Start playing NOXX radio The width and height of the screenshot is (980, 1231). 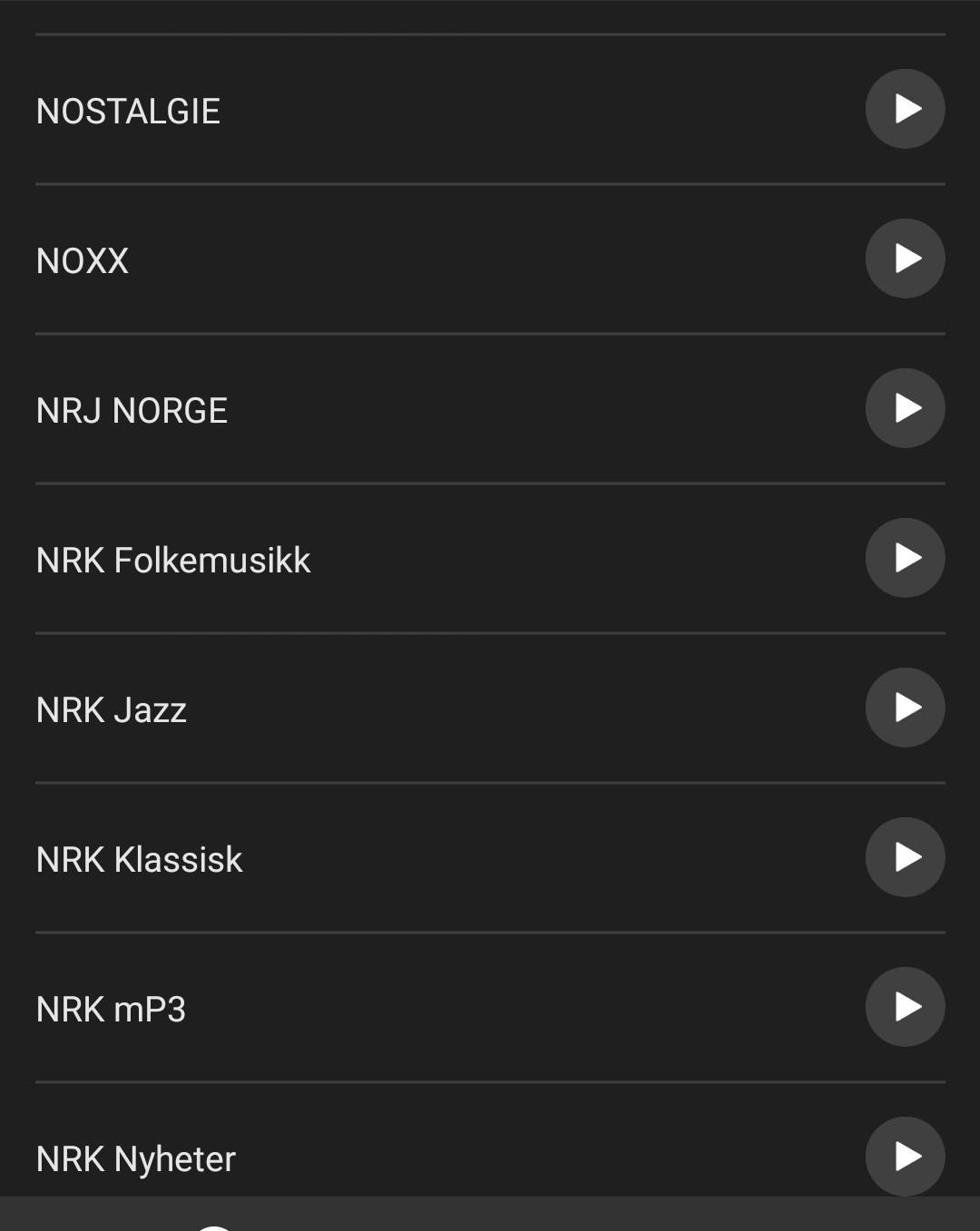pyautogui.click(x=905, y=259)
